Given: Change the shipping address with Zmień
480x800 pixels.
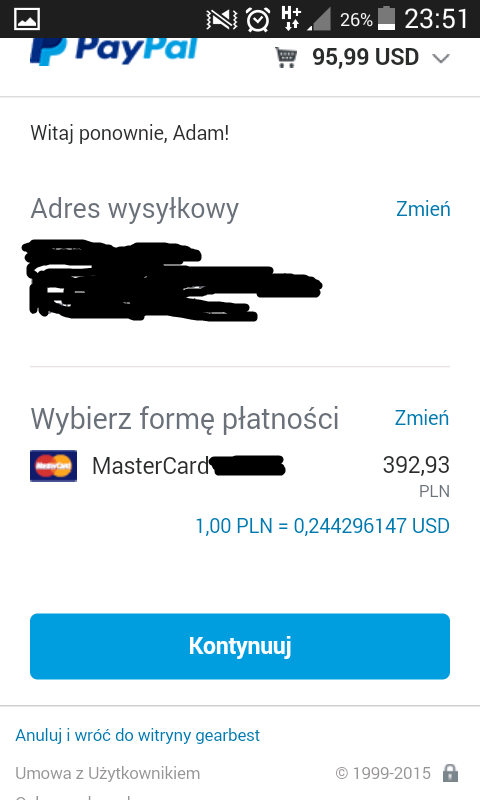Looking at the screenshot, I should (423, 209).
